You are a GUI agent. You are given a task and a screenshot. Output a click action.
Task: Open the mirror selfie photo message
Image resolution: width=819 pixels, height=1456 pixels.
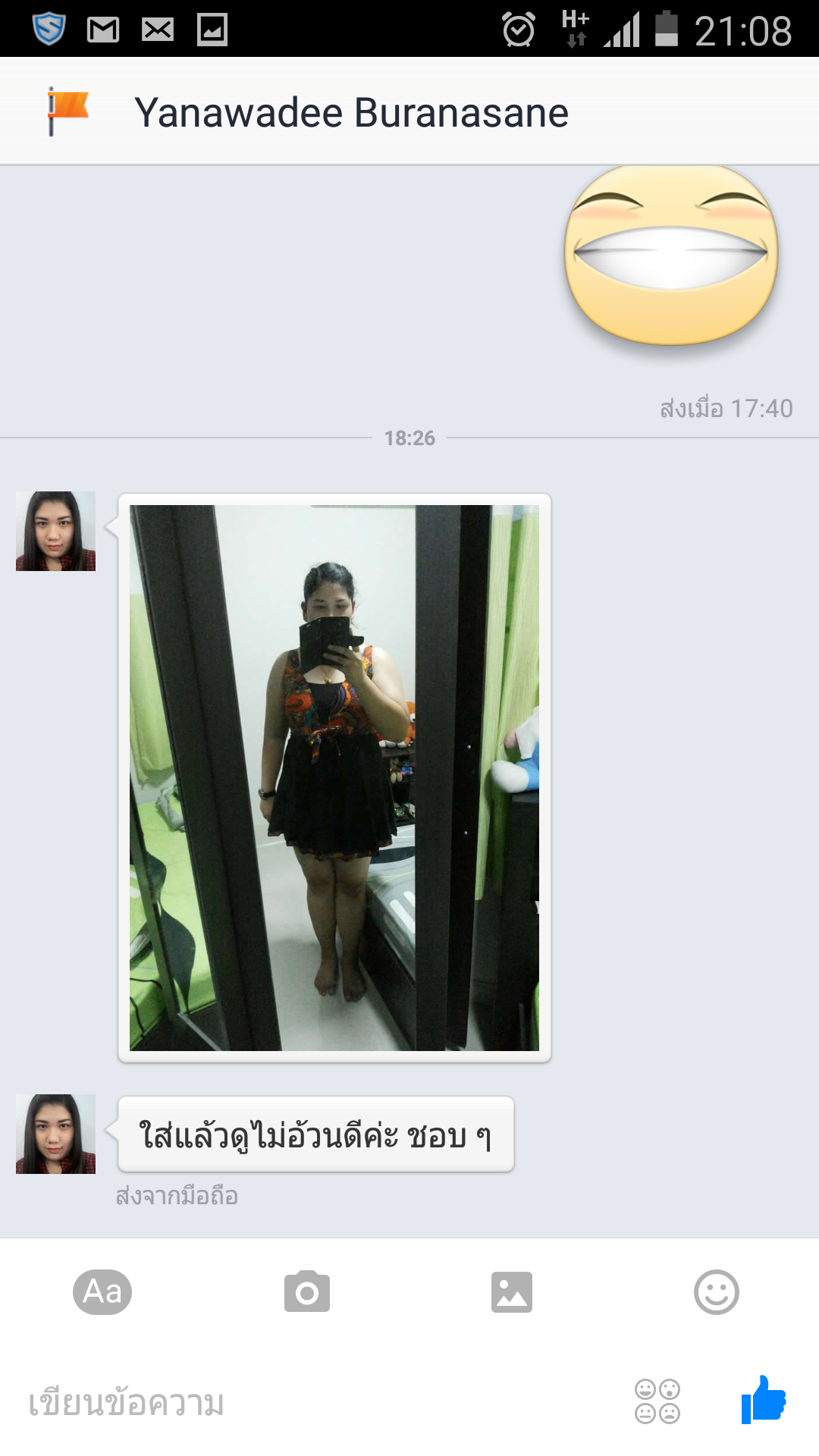pos(334,778)
